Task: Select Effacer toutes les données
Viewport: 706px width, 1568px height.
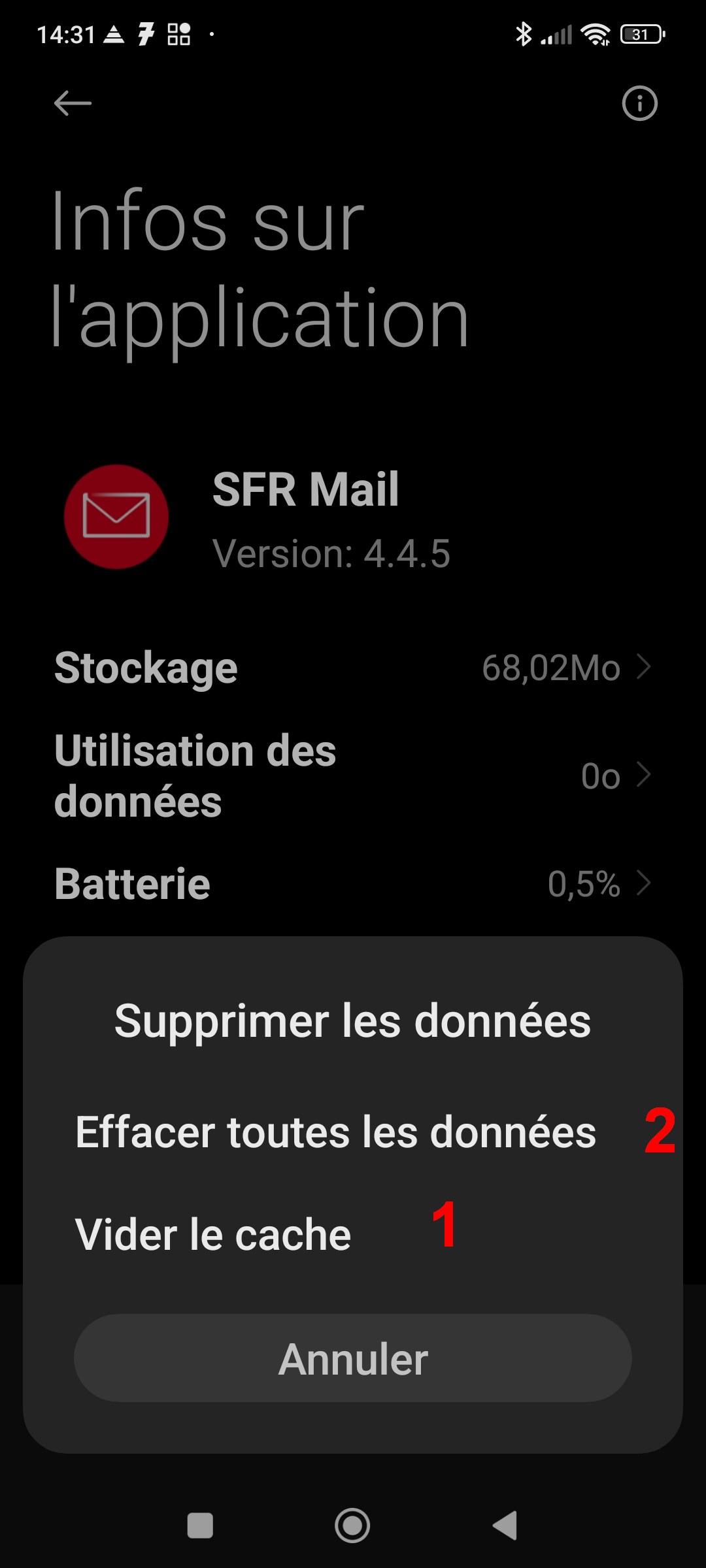Action: click(x=335, y=1133)
